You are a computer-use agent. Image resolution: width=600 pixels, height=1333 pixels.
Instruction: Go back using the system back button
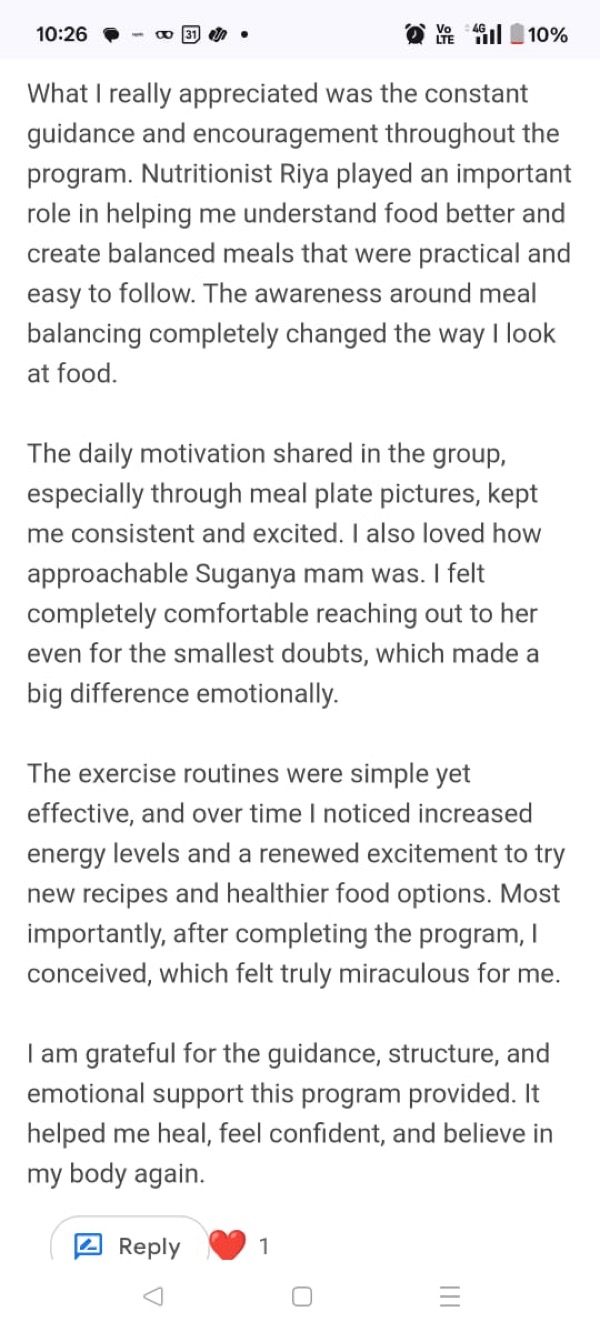[x=153, y=1297]
